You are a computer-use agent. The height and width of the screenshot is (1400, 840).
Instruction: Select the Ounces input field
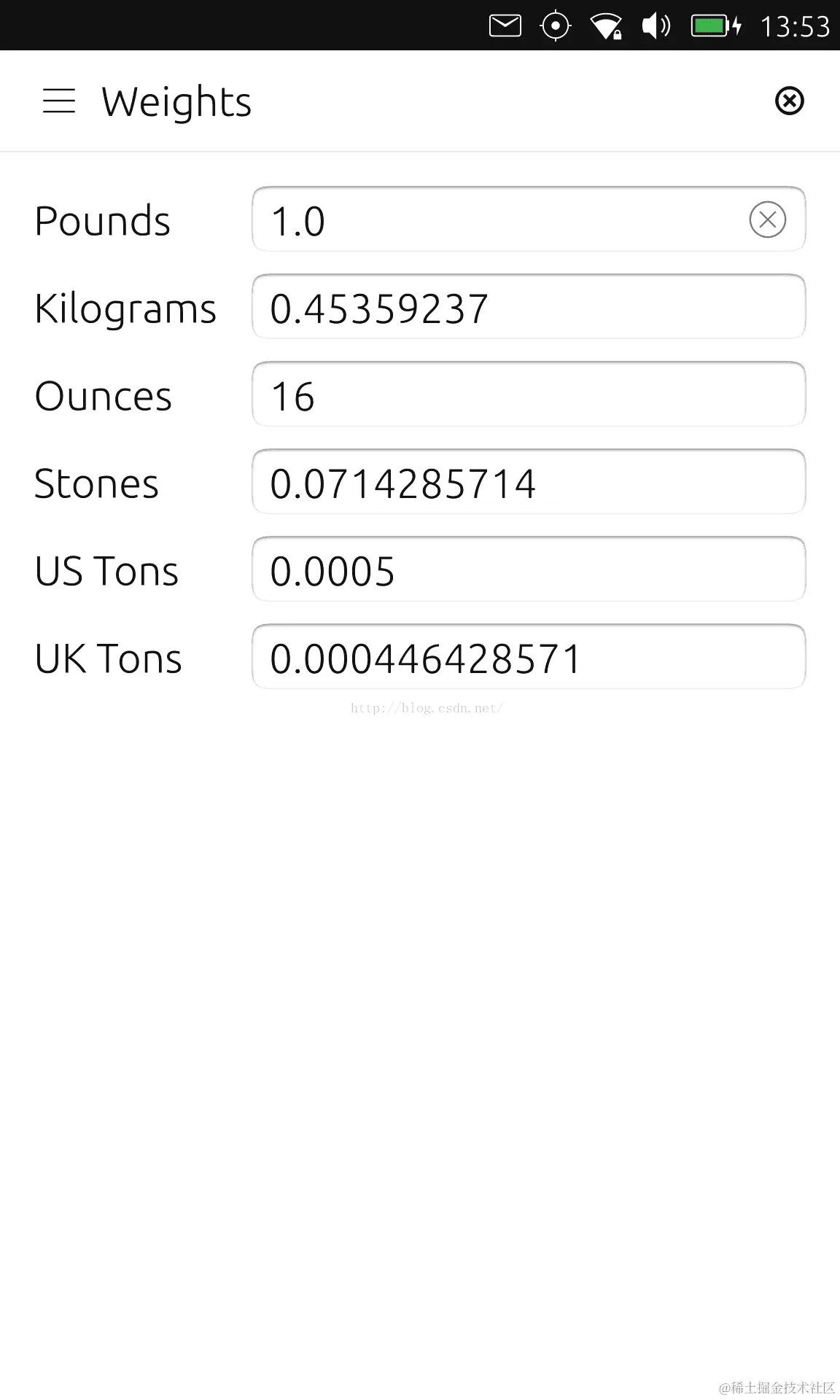[x=528, y=394]
